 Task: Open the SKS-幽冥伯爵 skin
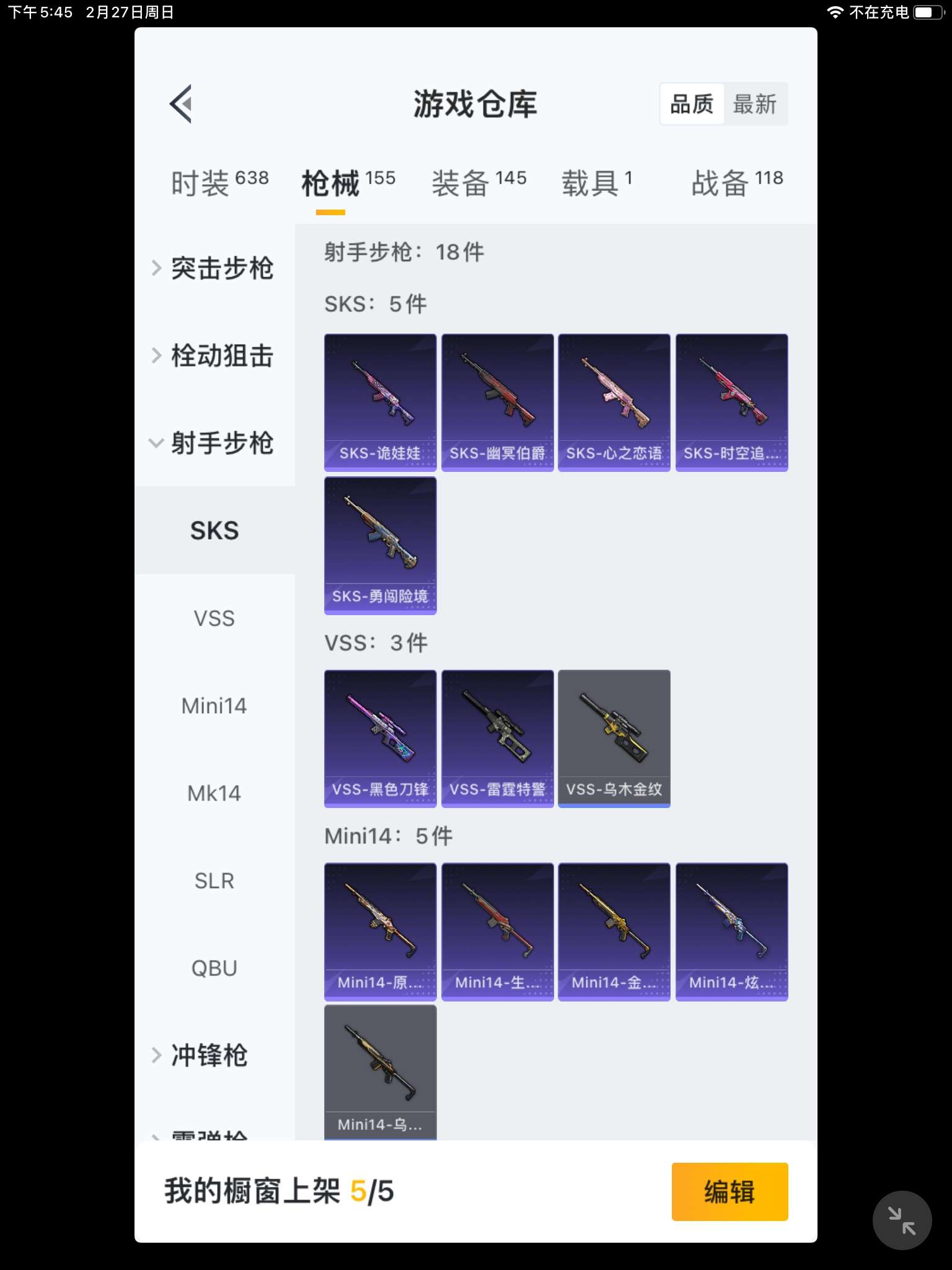pyautogui.click(x=497, y=402)
